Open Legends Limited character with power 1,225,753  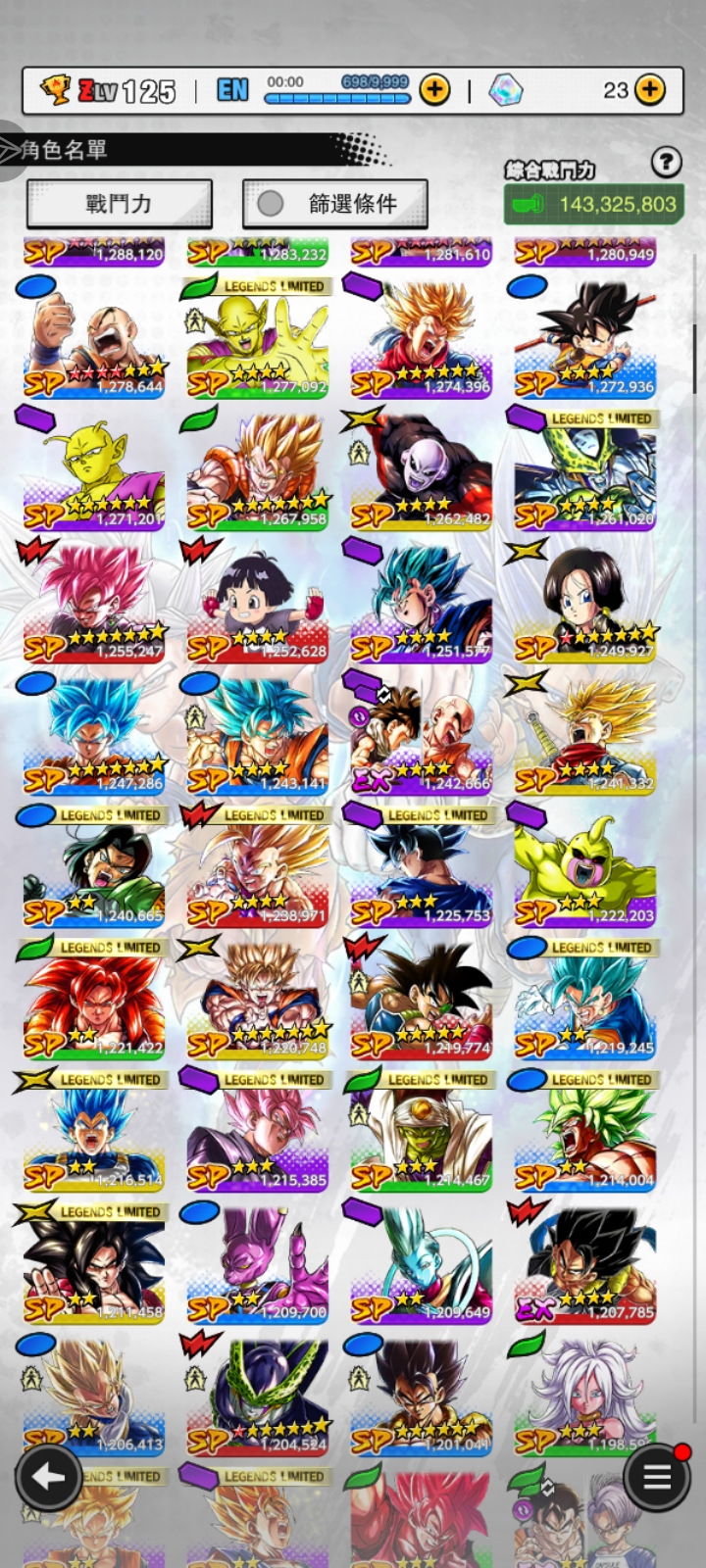(422, 869)
